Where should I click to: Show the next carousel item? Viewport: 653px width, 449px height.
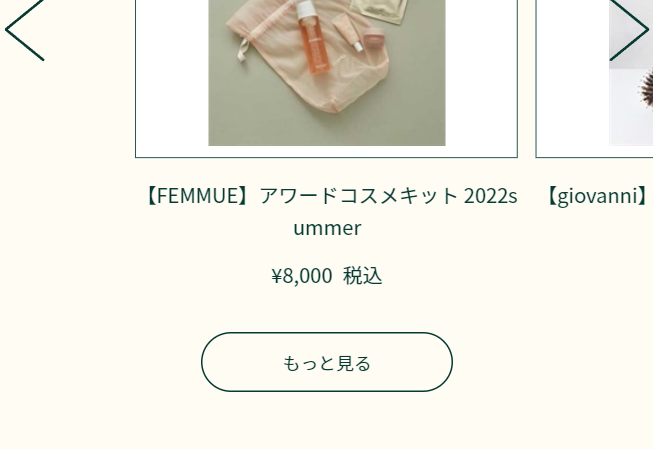[x=630, y=30]
